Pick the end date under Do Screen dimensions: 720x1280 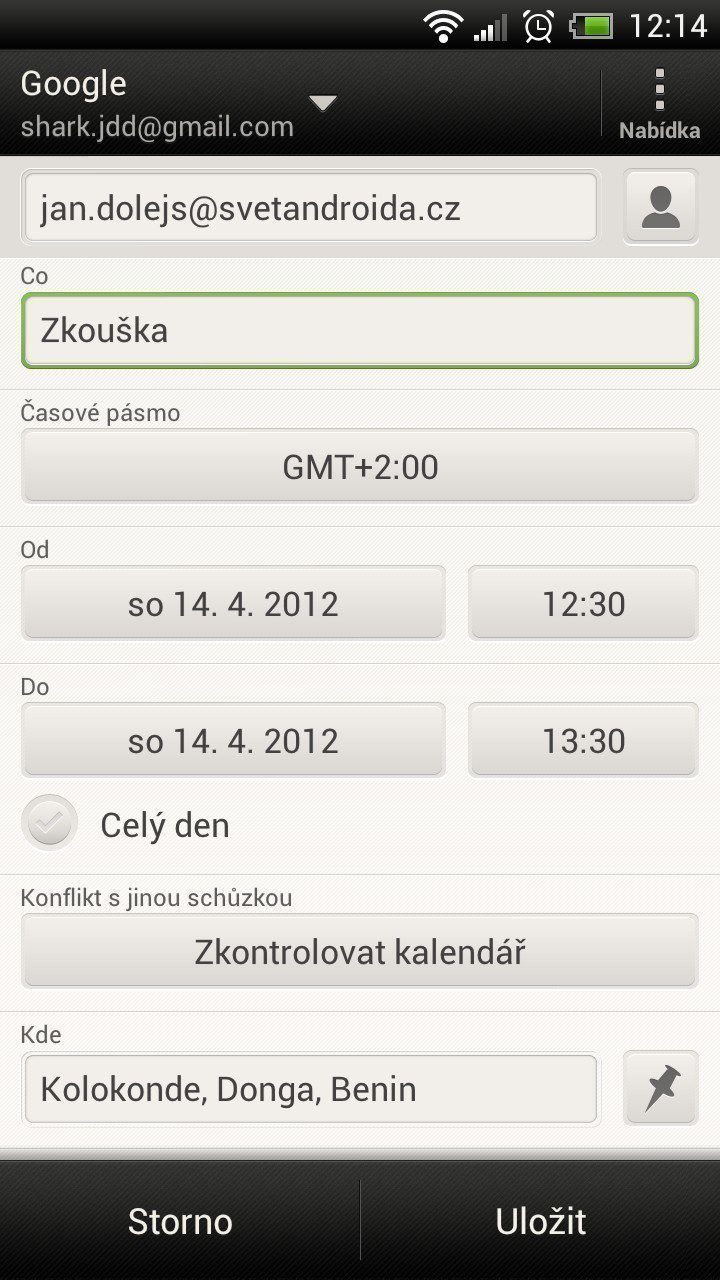pyautogui.click(x=233, y=740)
